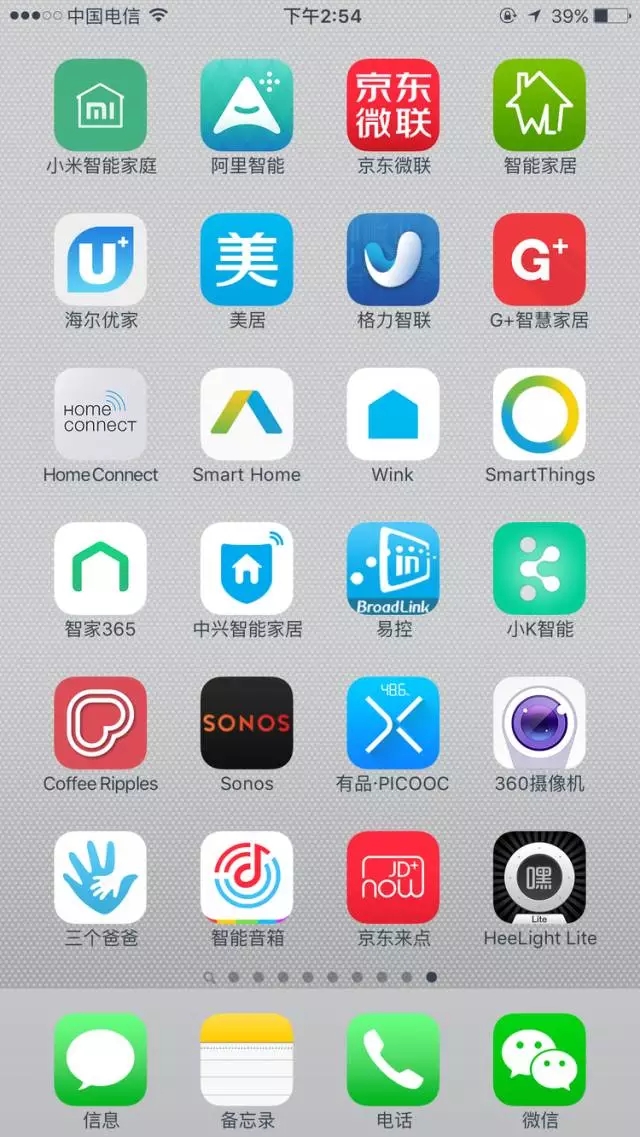
Task: Open 信息 messages in the dock
Action: pyautogui.click(x=100, y=1059)
